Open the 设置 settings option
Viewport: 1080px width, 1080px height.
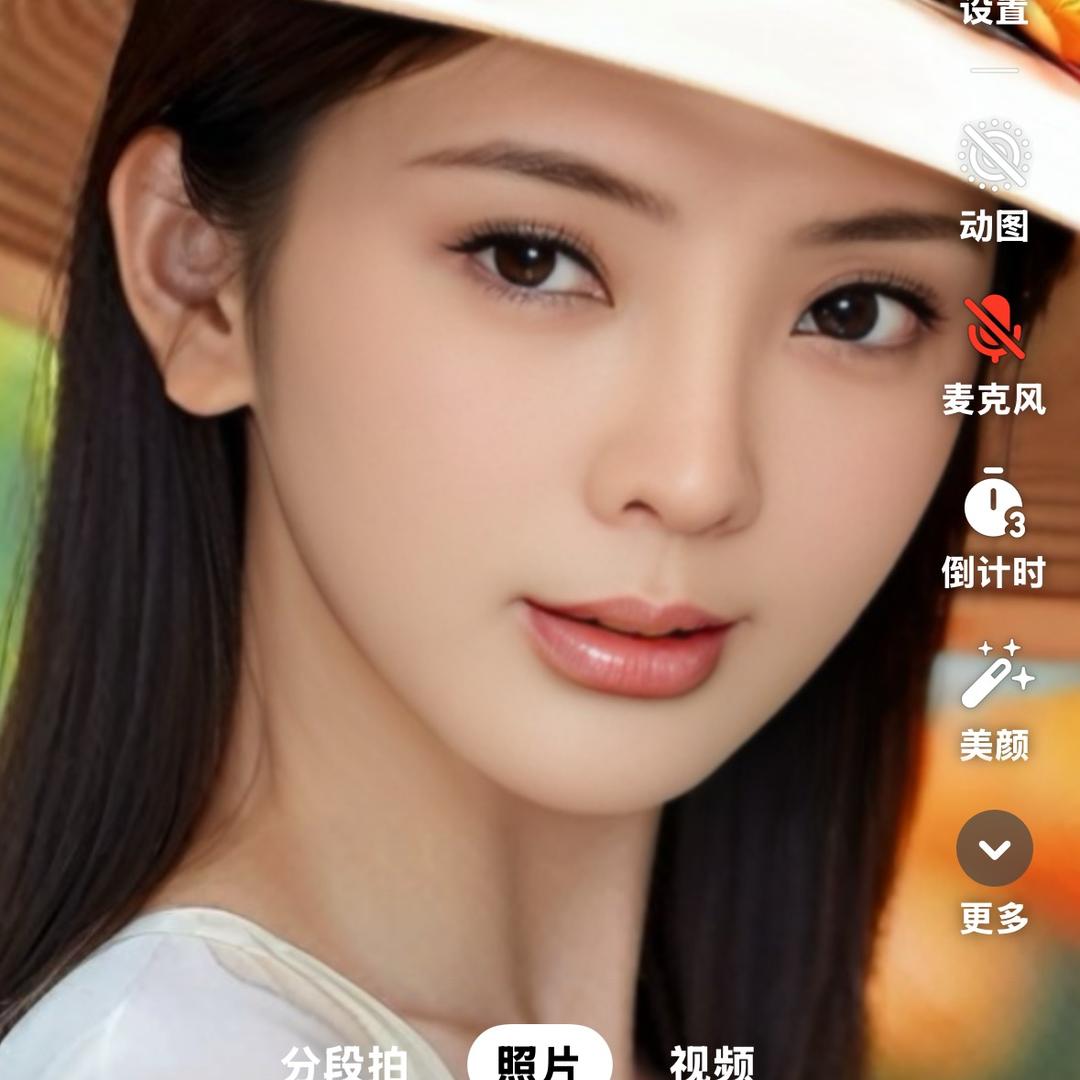994,12
